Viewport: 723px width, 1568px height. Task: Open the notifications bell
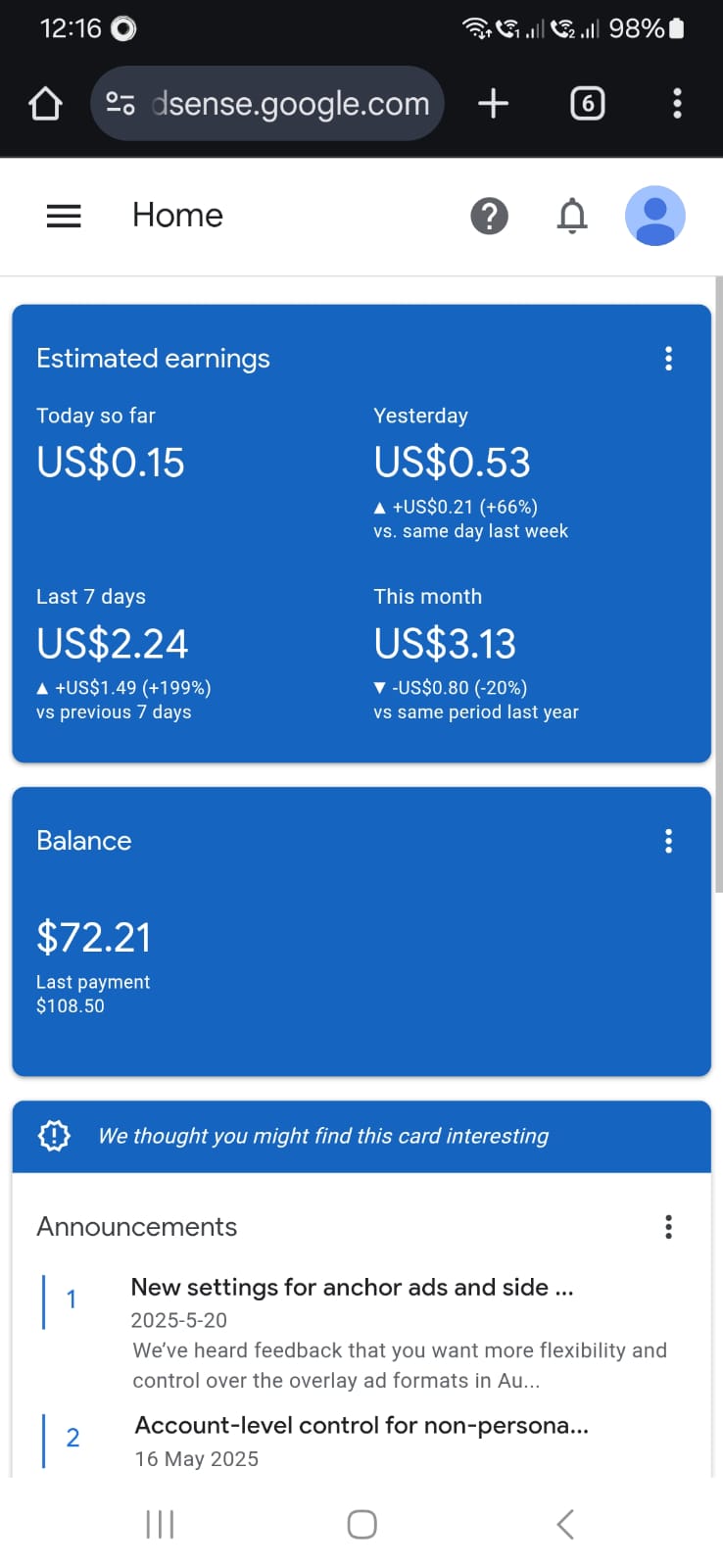pos(572,216)
